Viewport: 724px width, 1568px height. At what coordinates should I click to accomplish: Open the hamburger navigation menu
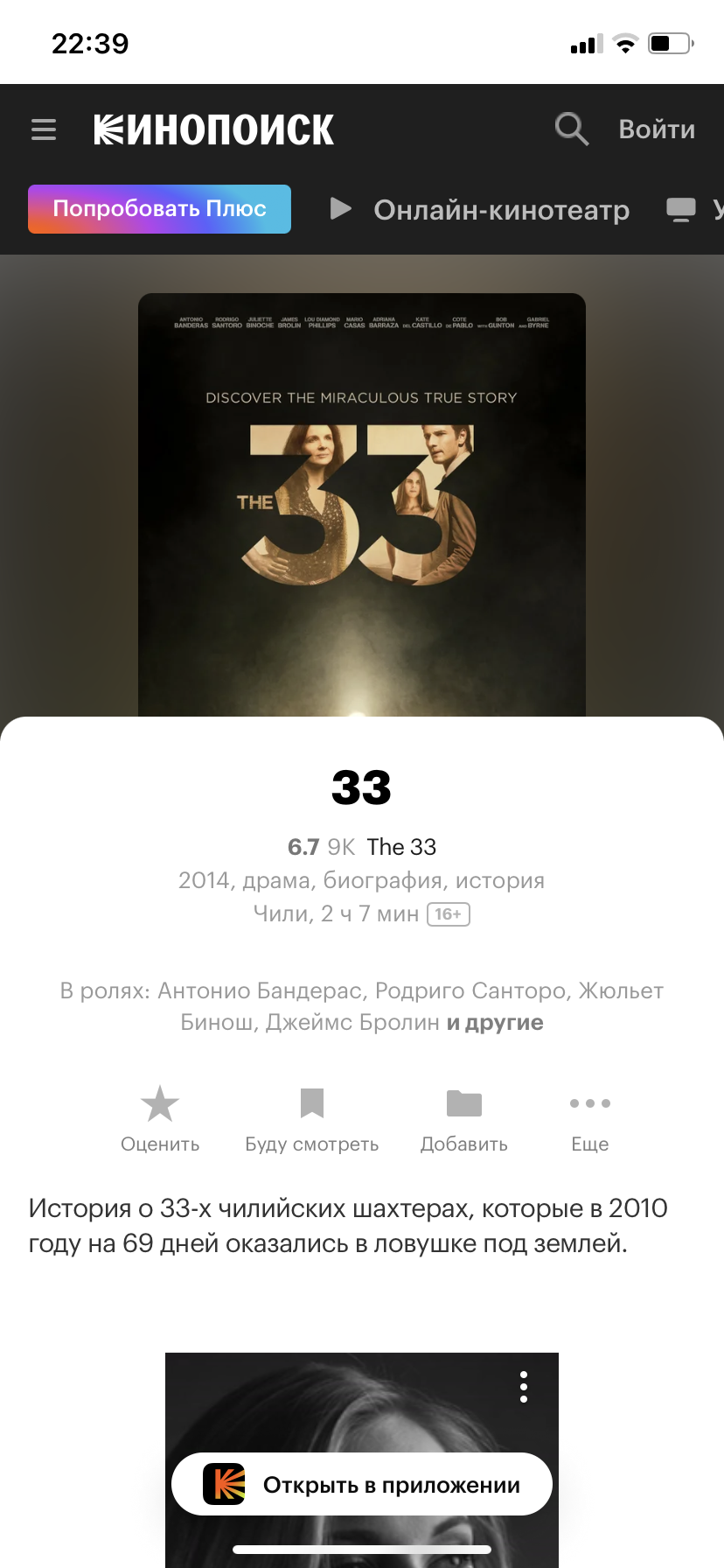tap(43, 129)
